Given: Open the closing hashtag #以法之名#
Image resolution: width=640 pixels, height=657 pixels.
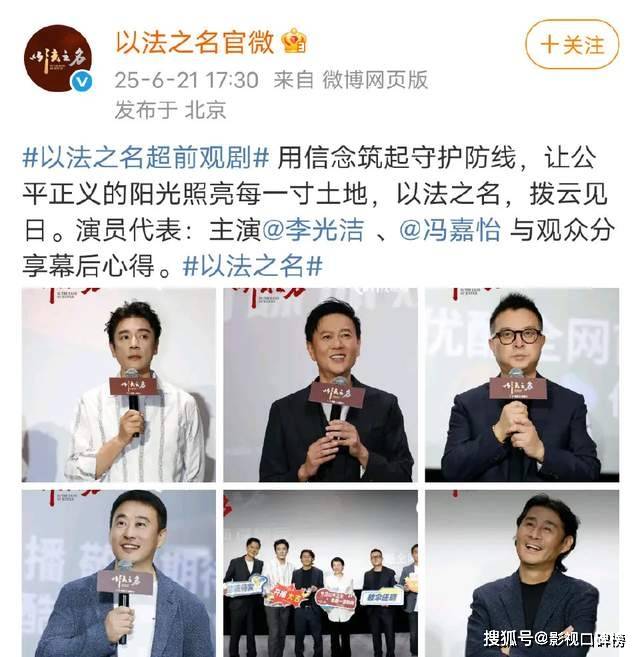Looking at the screenshot, I should coord(254,265).
